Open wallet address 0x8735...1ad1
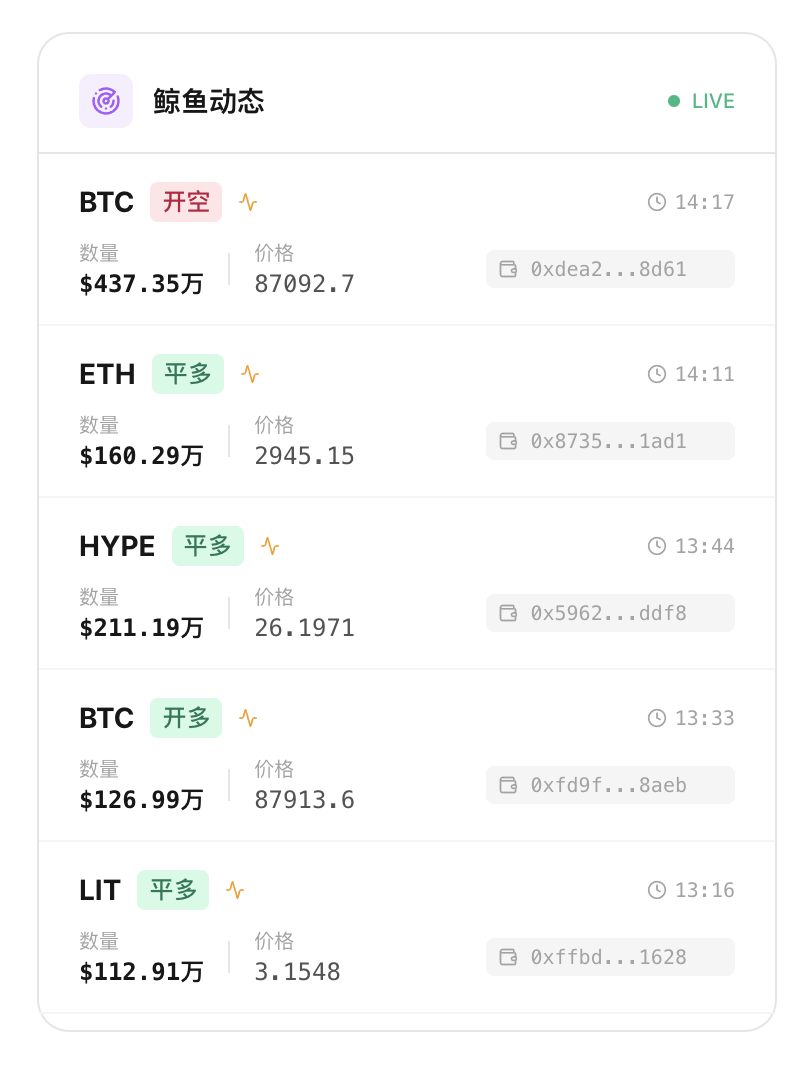Viewport: 804px width, 1066px height. [610, 441]
